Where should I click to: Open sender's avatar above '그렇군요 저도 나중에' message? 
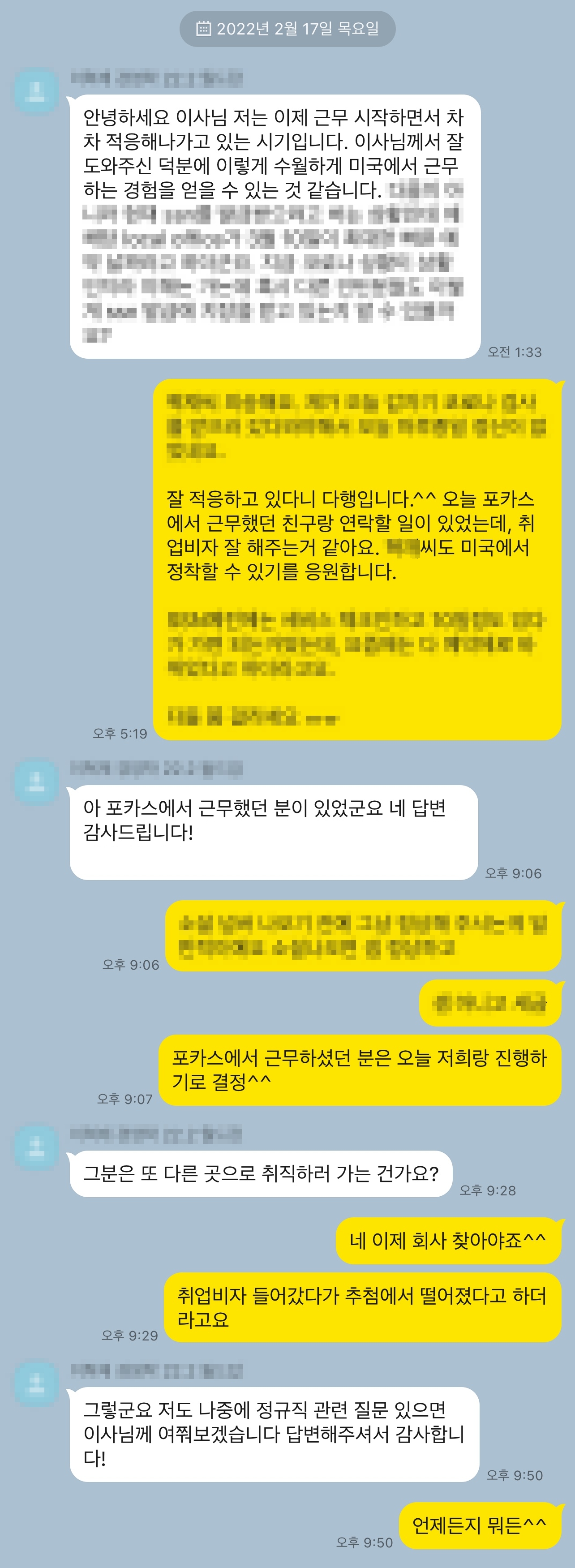pyautogui.click(x=37, y=1384)
